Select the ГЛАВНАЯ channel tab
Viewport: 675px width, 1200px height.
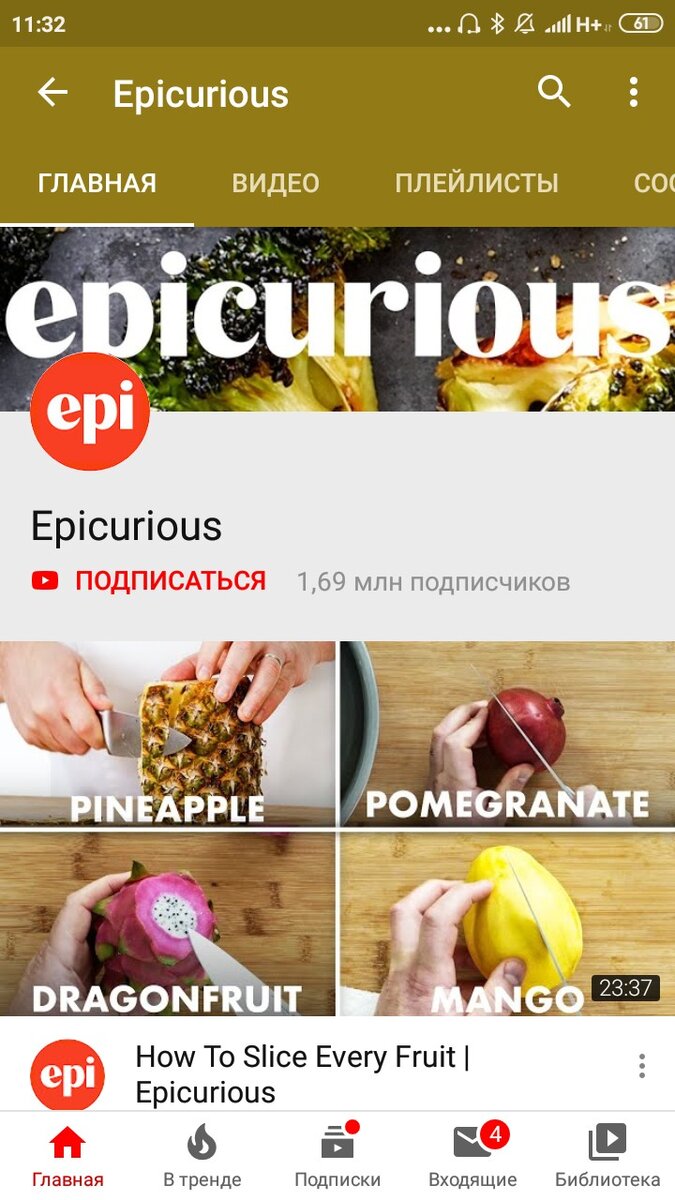pyautogui.click(x=97, y=184)
